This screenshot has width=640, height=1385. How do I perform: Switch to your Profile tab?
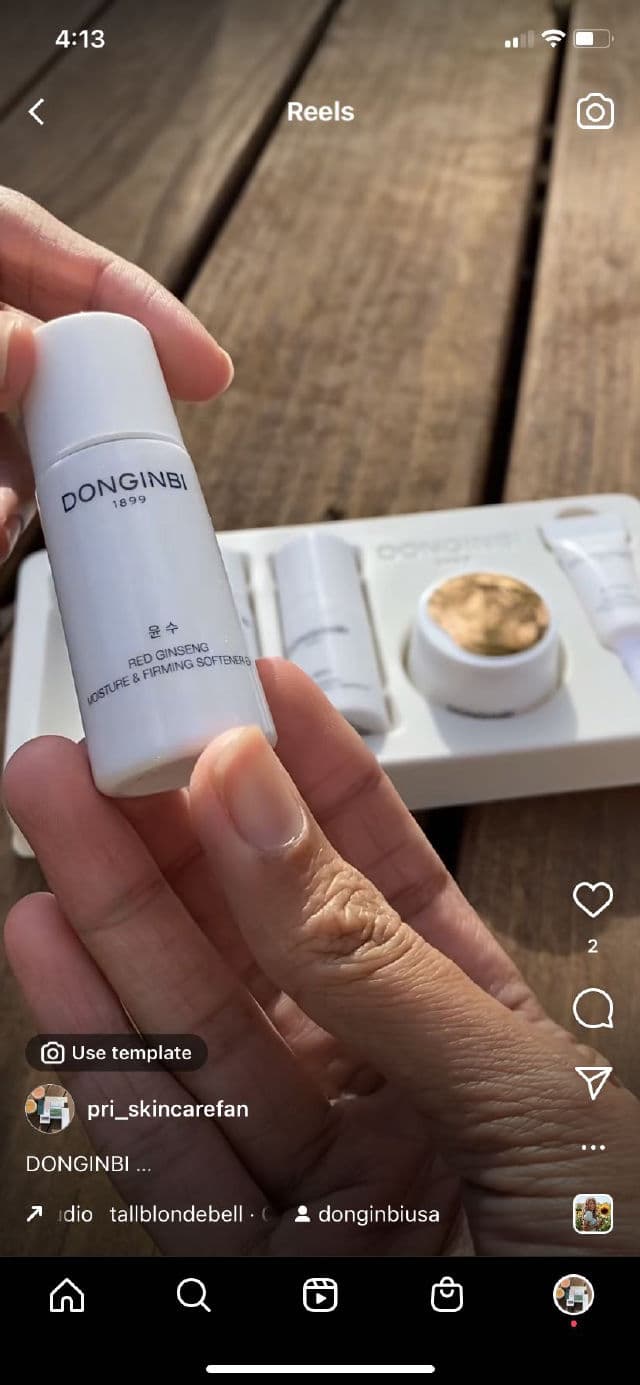(573, 1296)
